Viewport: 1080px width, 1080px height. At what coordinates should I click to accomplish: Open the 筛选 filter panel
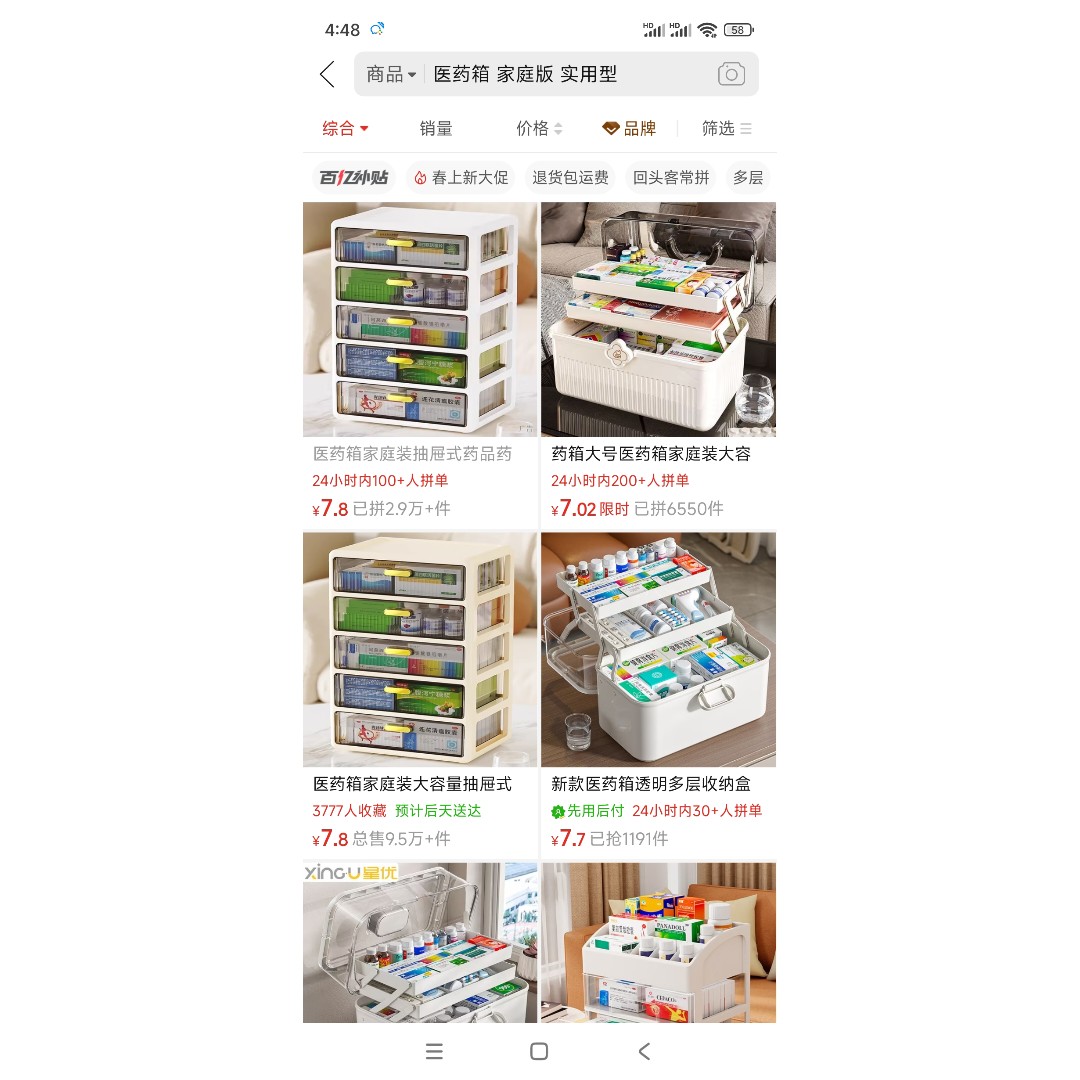click(726, 128)
